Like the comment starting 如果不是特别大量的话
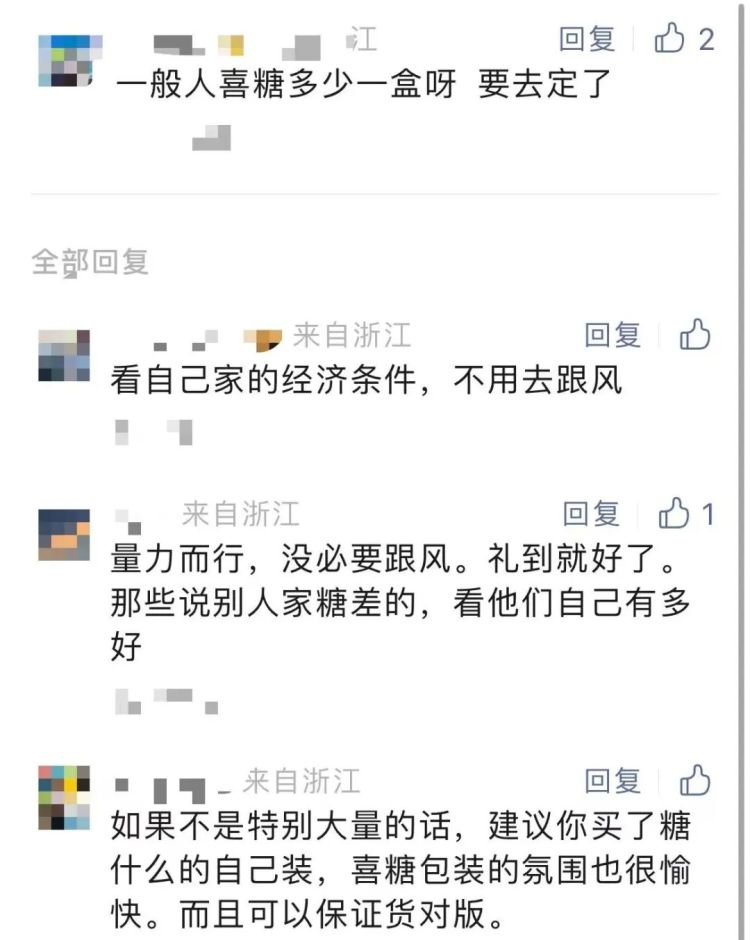Image resolution: width=750 pixels, height=940 pixels. point(695,780)
